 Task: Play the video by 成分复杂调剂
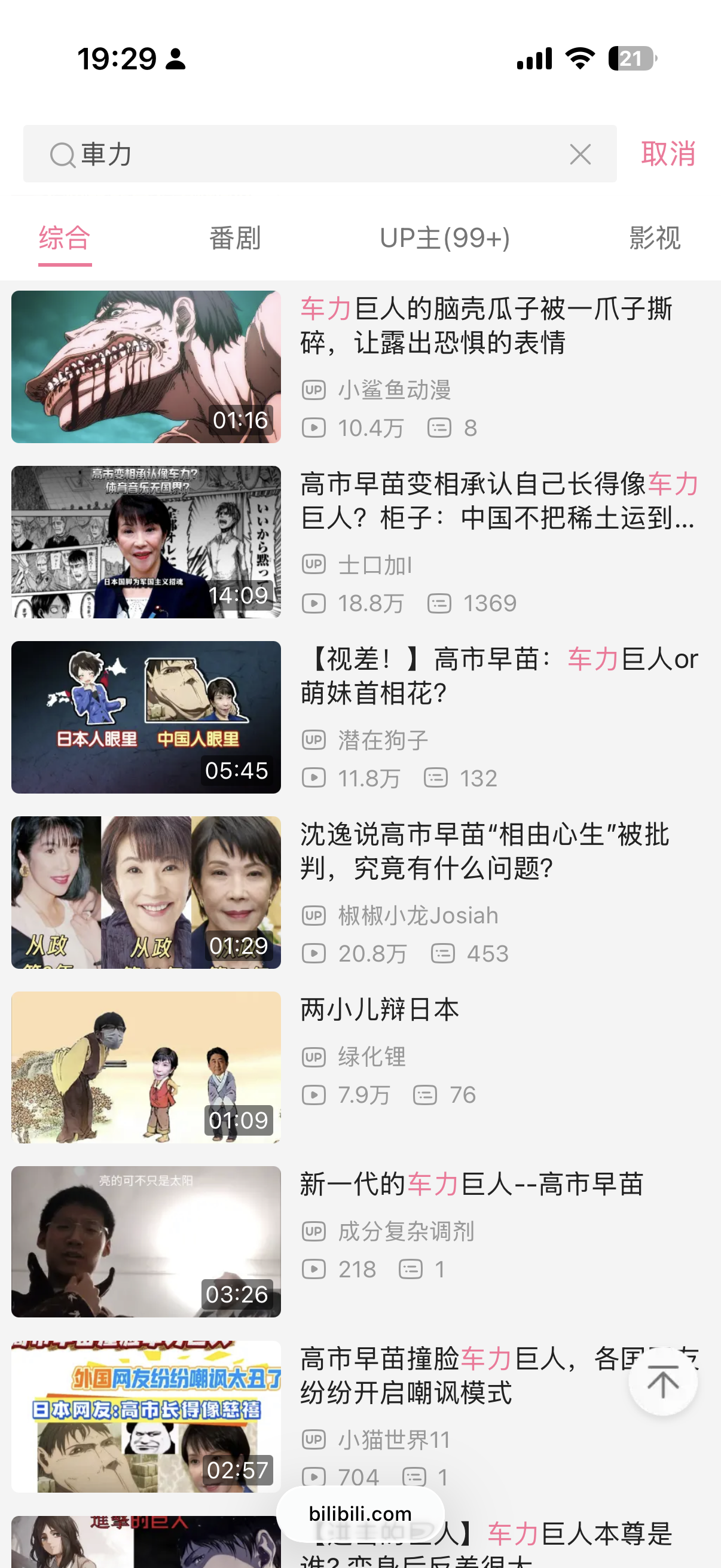(472, 1185)
